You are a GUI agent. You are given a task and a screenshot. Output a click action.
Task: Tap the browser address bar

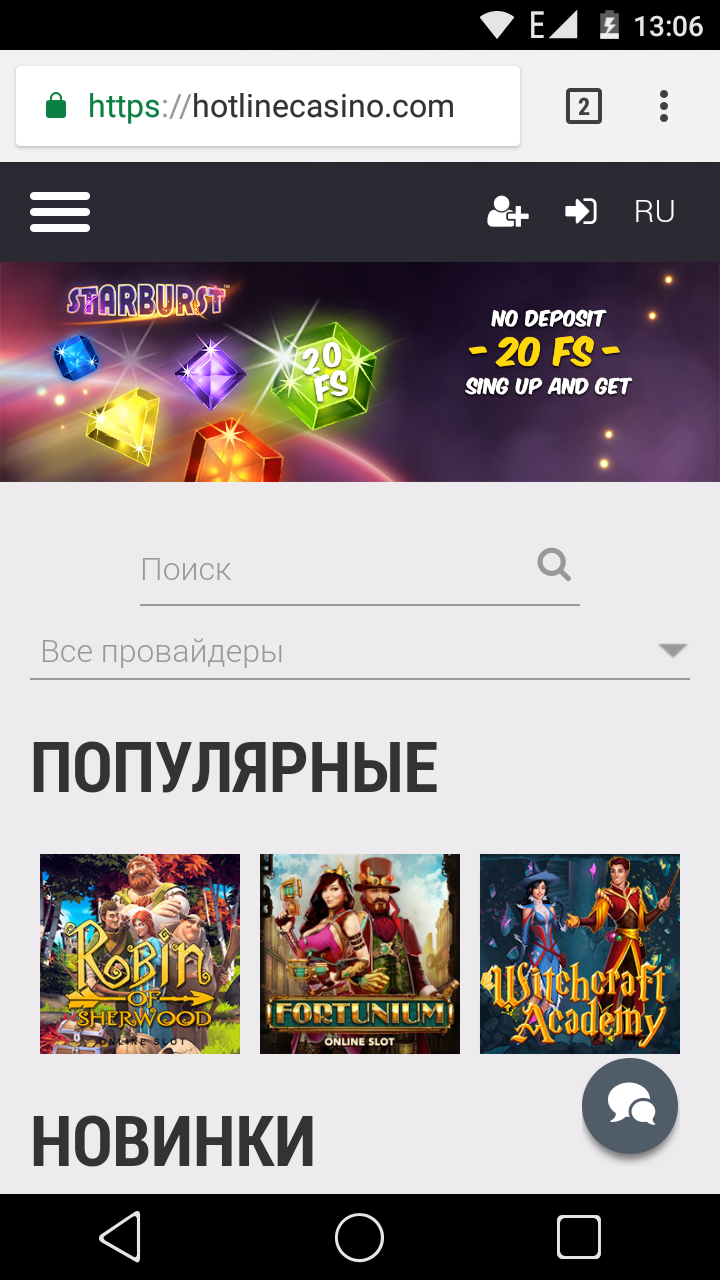pos(268,106)
